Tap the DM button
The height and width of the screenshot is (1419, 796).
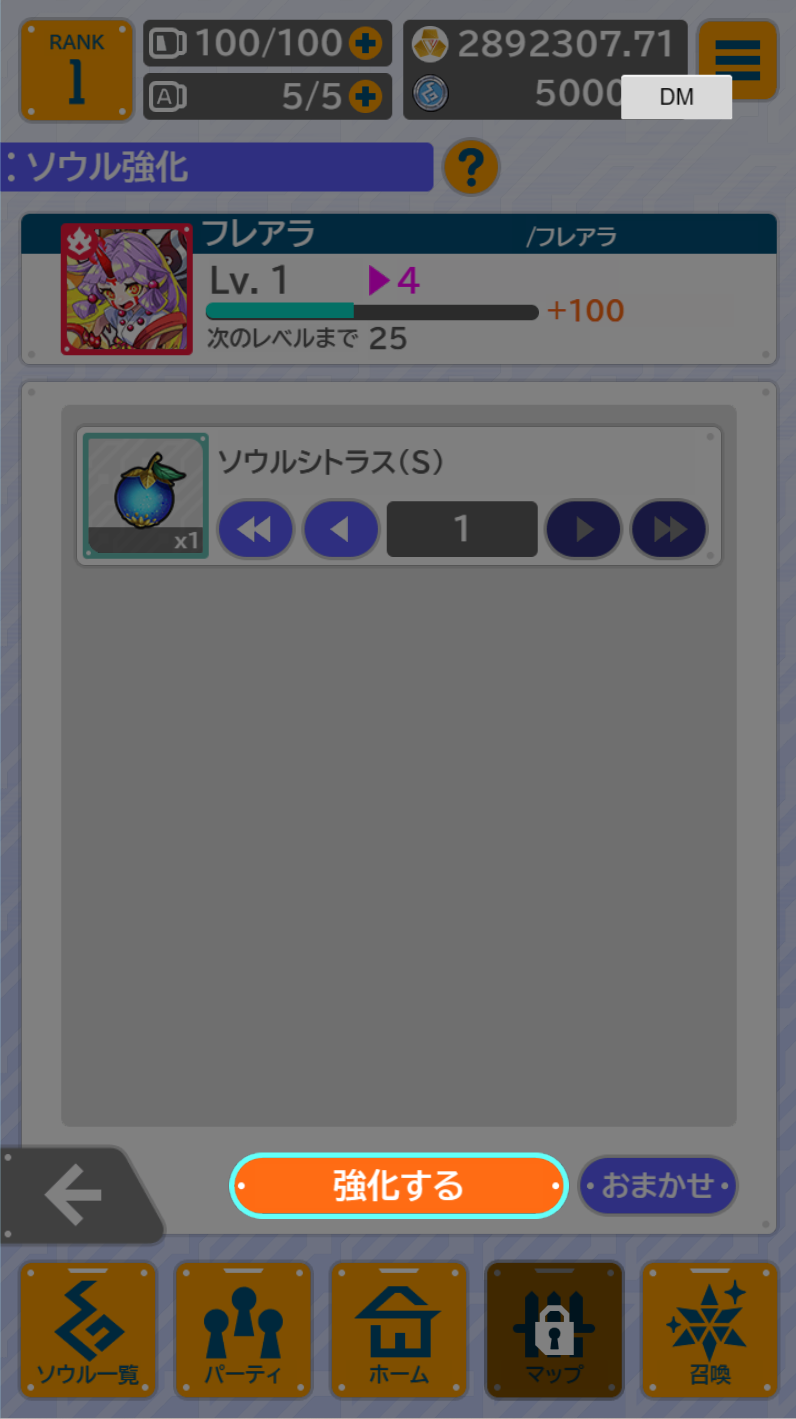click(x=676, y=98)
